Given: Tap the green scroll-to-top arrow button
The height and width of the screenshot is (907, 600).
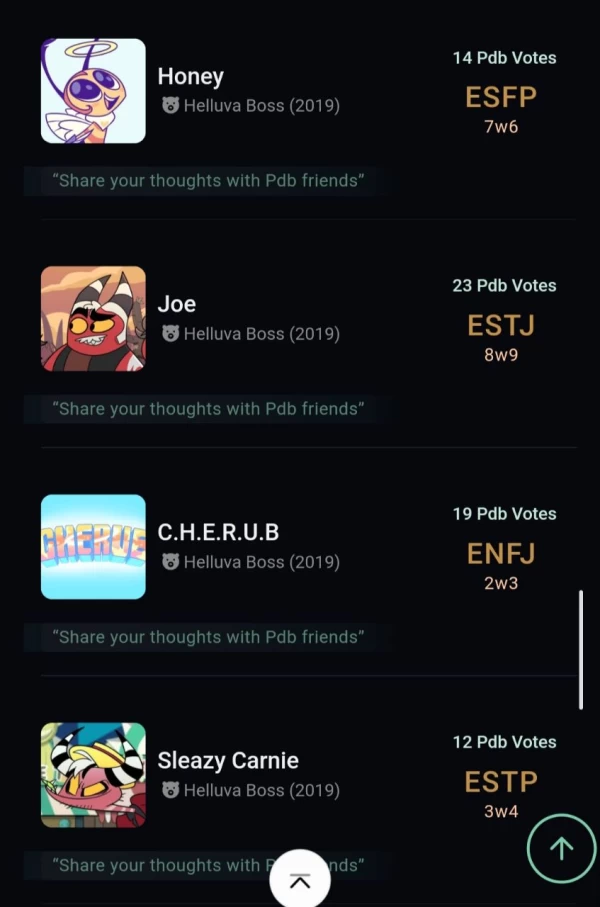Looking at the screenshot, I should pyautogui.click(x=561, y=849).
